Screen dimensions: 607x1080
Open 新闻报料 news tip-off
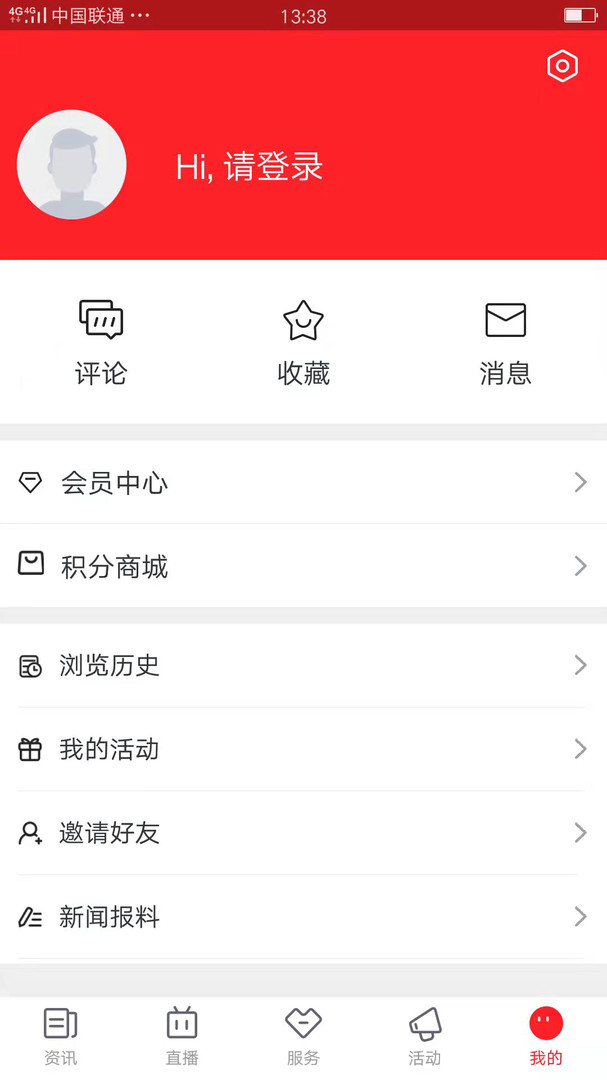(x=303, y=917)
